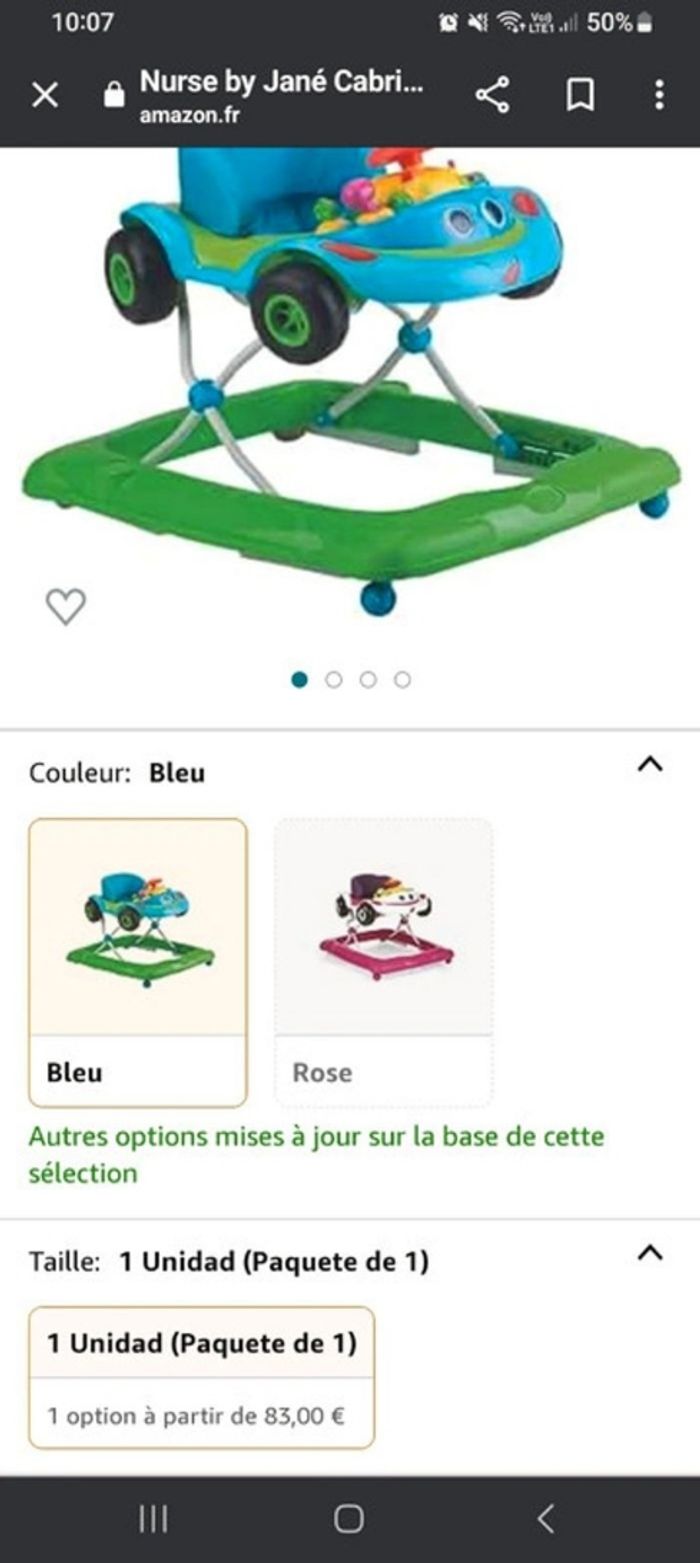Viewport: 700px width, 1563px height.
Task: Close the Amazon browser tab
Action: (45, 95)
